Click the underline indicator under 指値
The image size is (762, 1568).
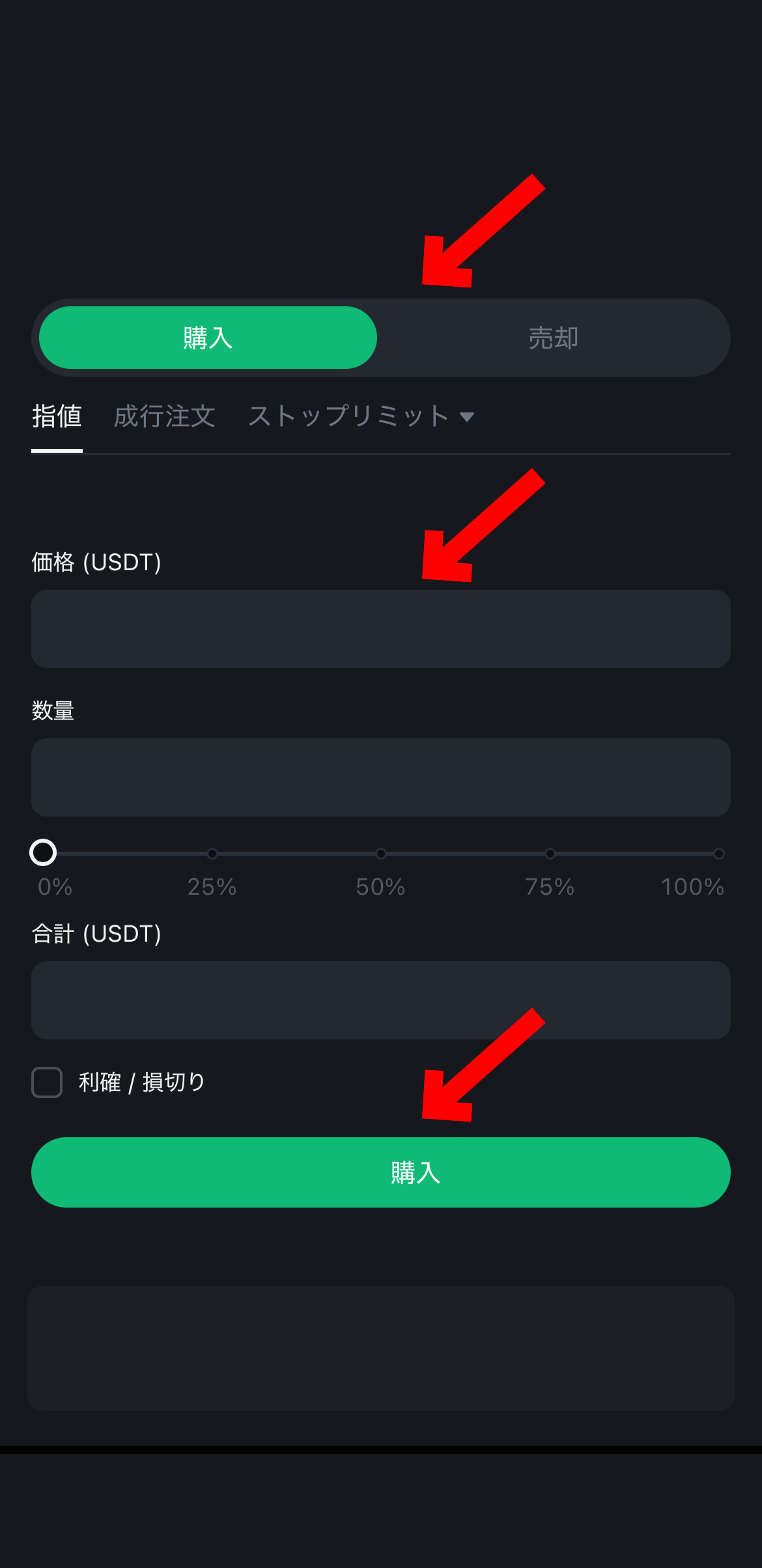point(56,448)
